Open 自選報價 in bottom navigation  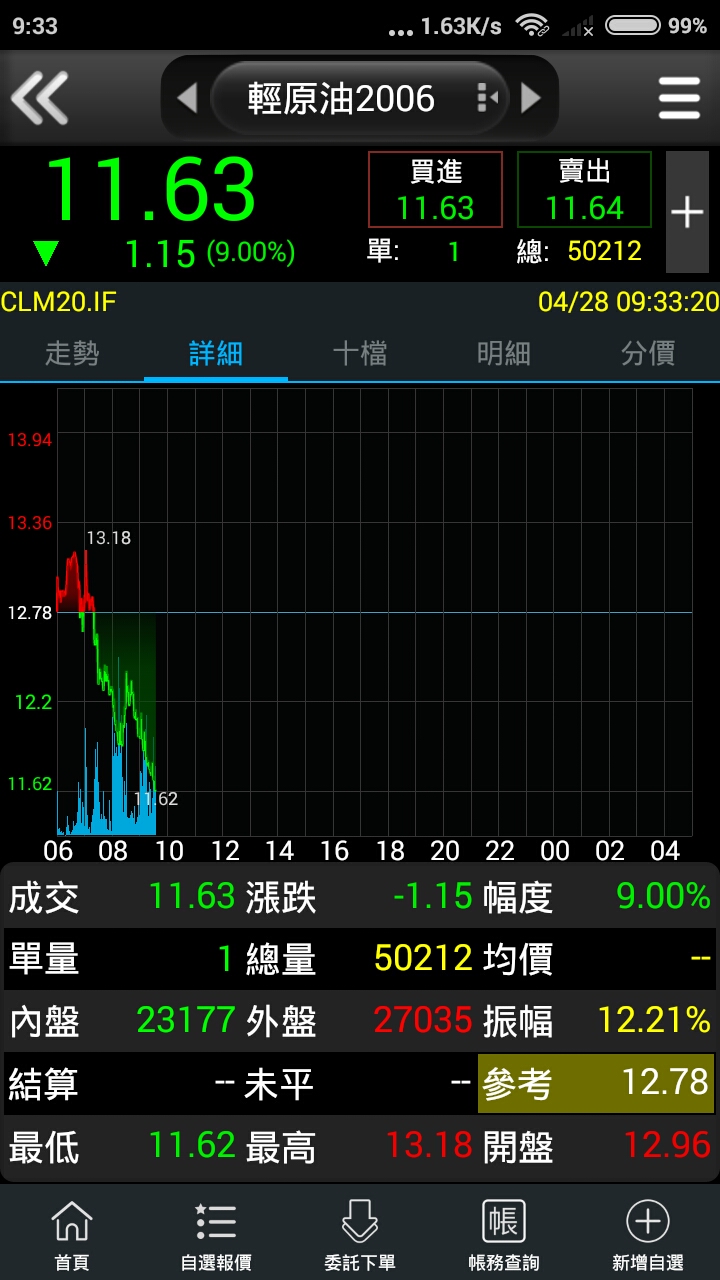[x=216, y=1234]
